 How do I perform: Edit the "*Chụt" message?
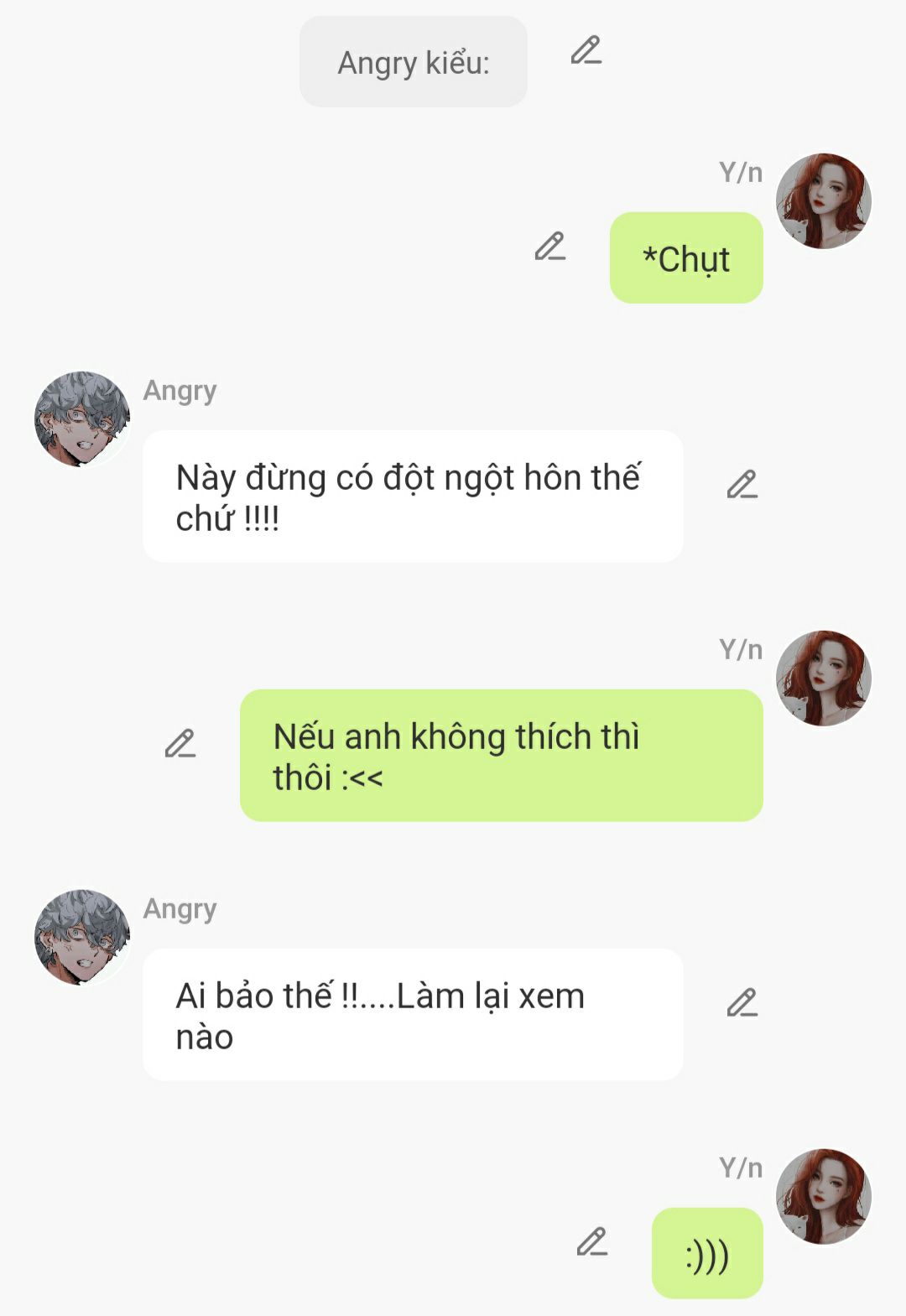click(550, 247)
